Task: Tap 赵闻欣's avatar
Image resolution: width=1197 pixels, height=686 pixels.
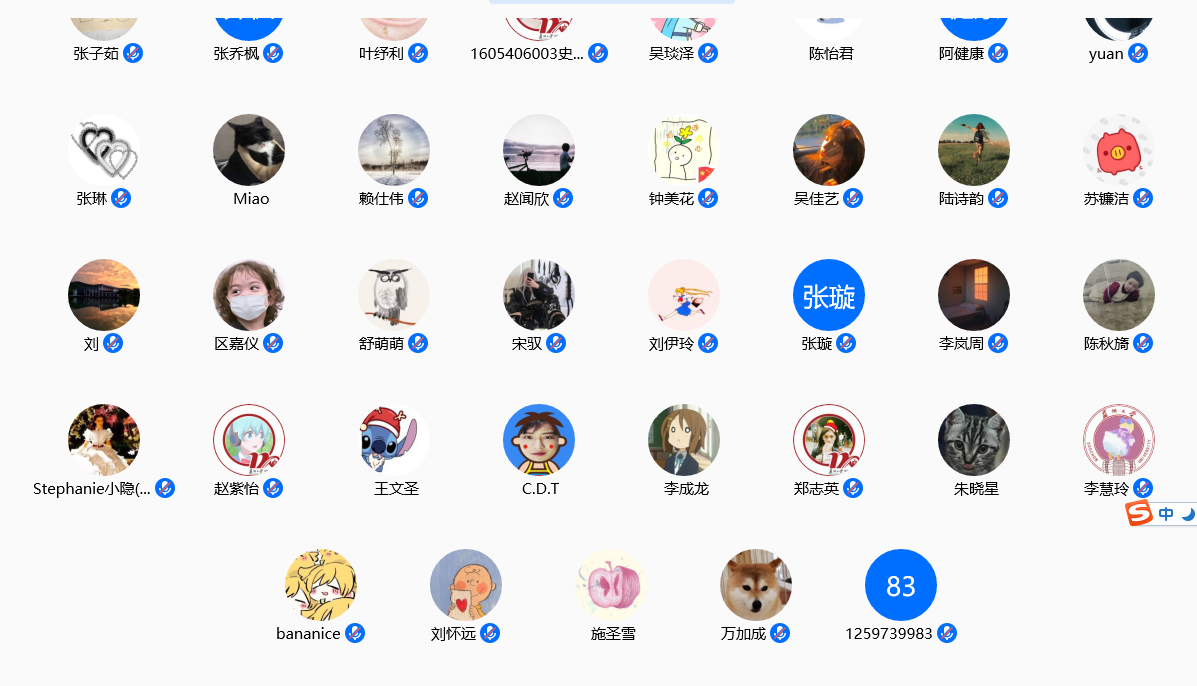Action: pos(539,150)
